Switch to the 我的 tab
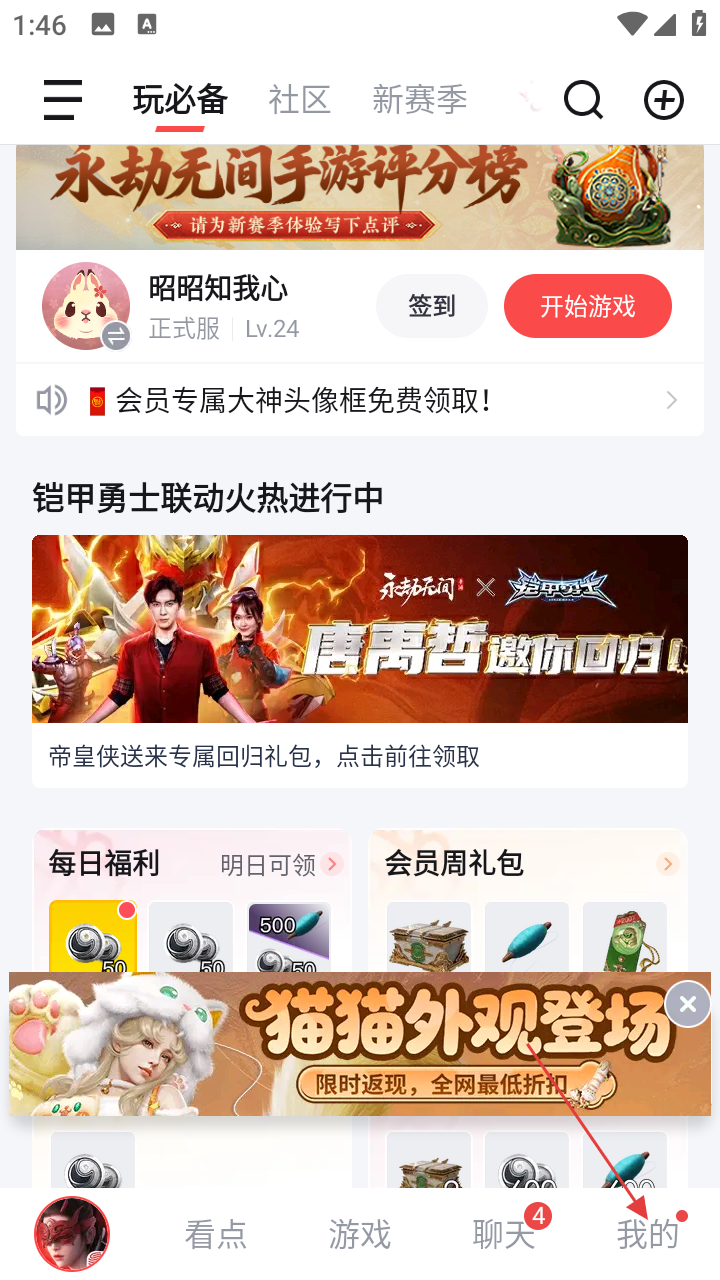The width and height of the screenshot is (720, 1280). pos(647,1235)
